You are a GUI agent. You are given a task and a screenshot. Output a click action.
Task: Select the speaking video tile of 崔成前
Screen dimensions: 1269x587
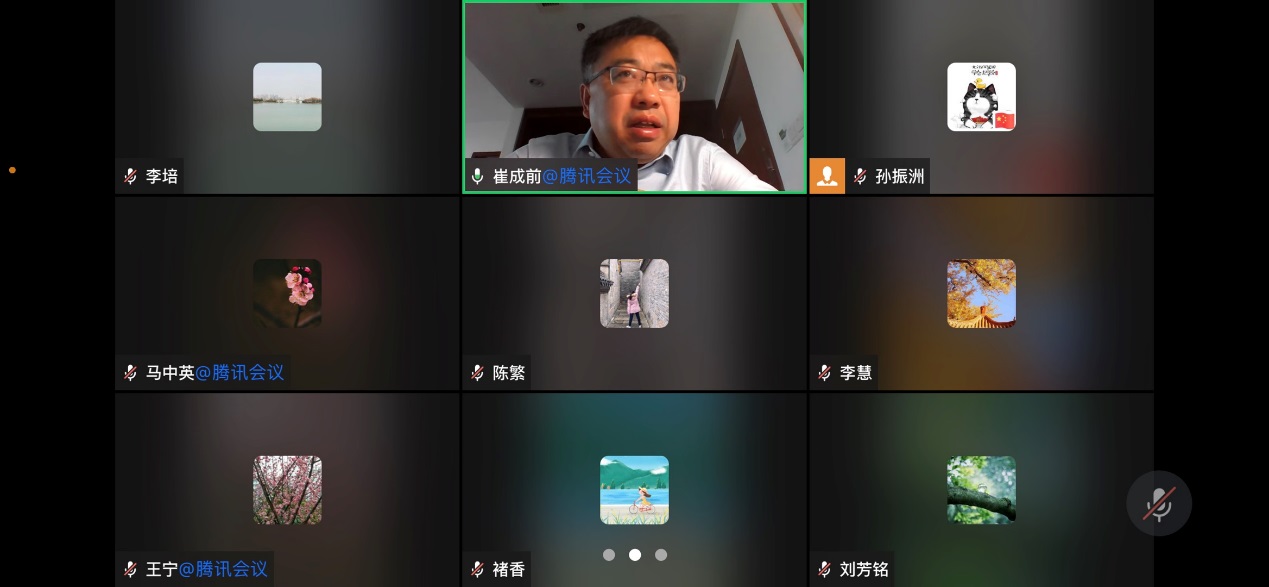click(x=634, y=97)
